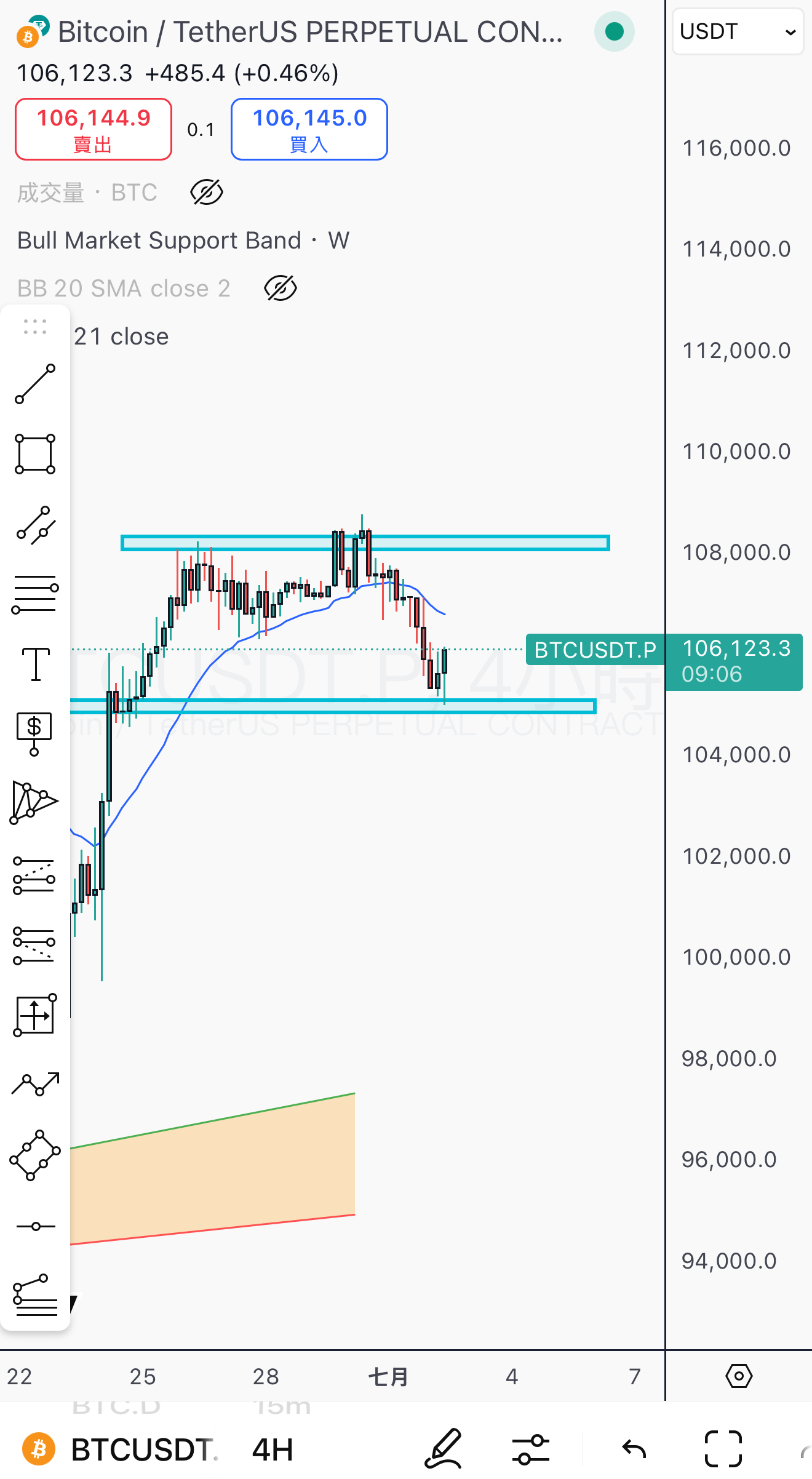812x1479 pixels.
Task: Undo the last chart action
Action: [x=634, y=1449]
